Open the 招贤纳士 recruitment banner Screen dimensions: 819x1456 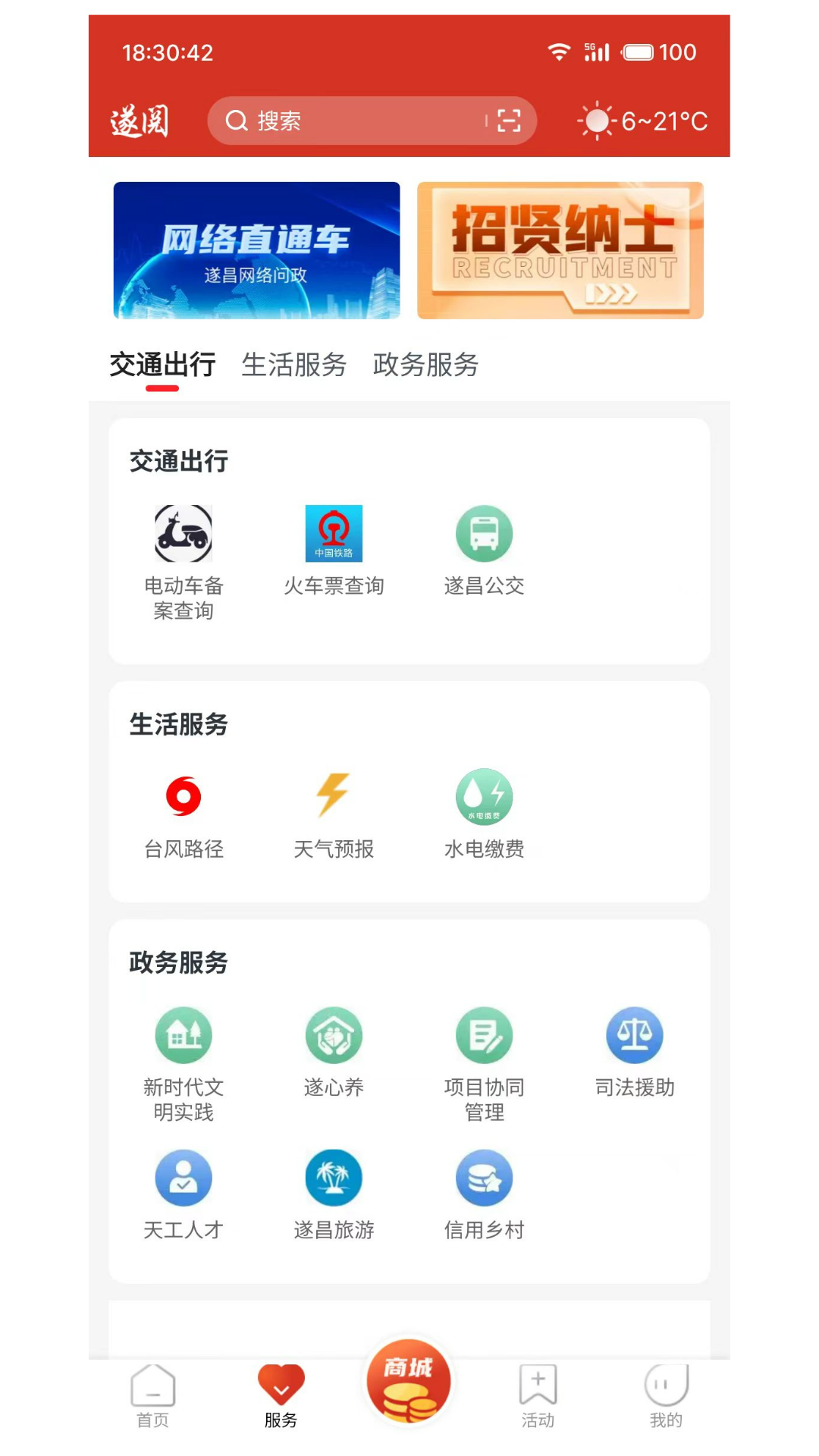click(560, 250)
